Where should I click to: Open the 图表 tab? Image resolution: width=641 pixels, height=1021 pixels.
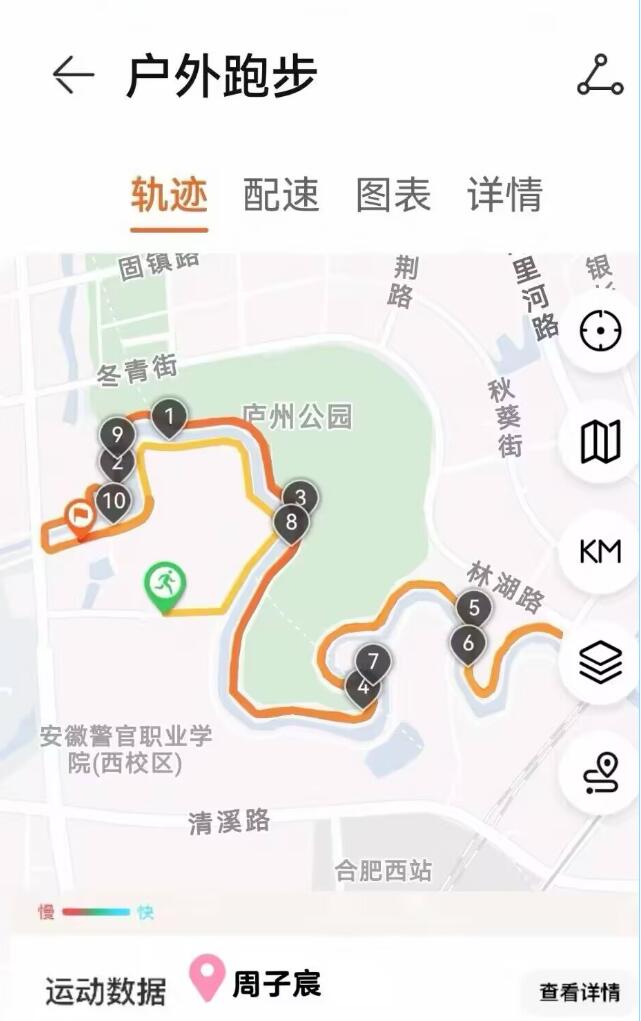coord(393,194)
